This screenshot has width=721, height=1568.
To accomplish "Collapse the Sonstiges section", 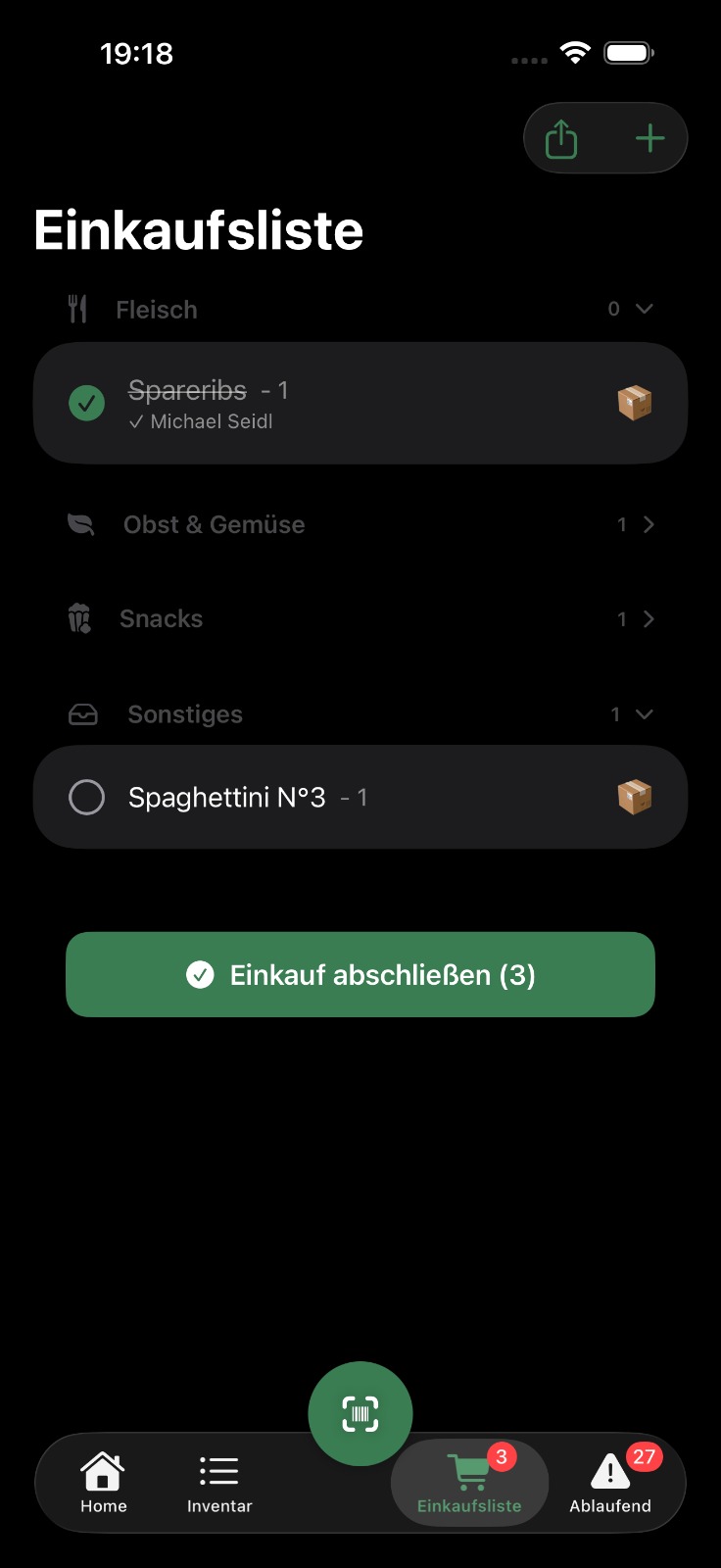I will click(x=644, y=714).
